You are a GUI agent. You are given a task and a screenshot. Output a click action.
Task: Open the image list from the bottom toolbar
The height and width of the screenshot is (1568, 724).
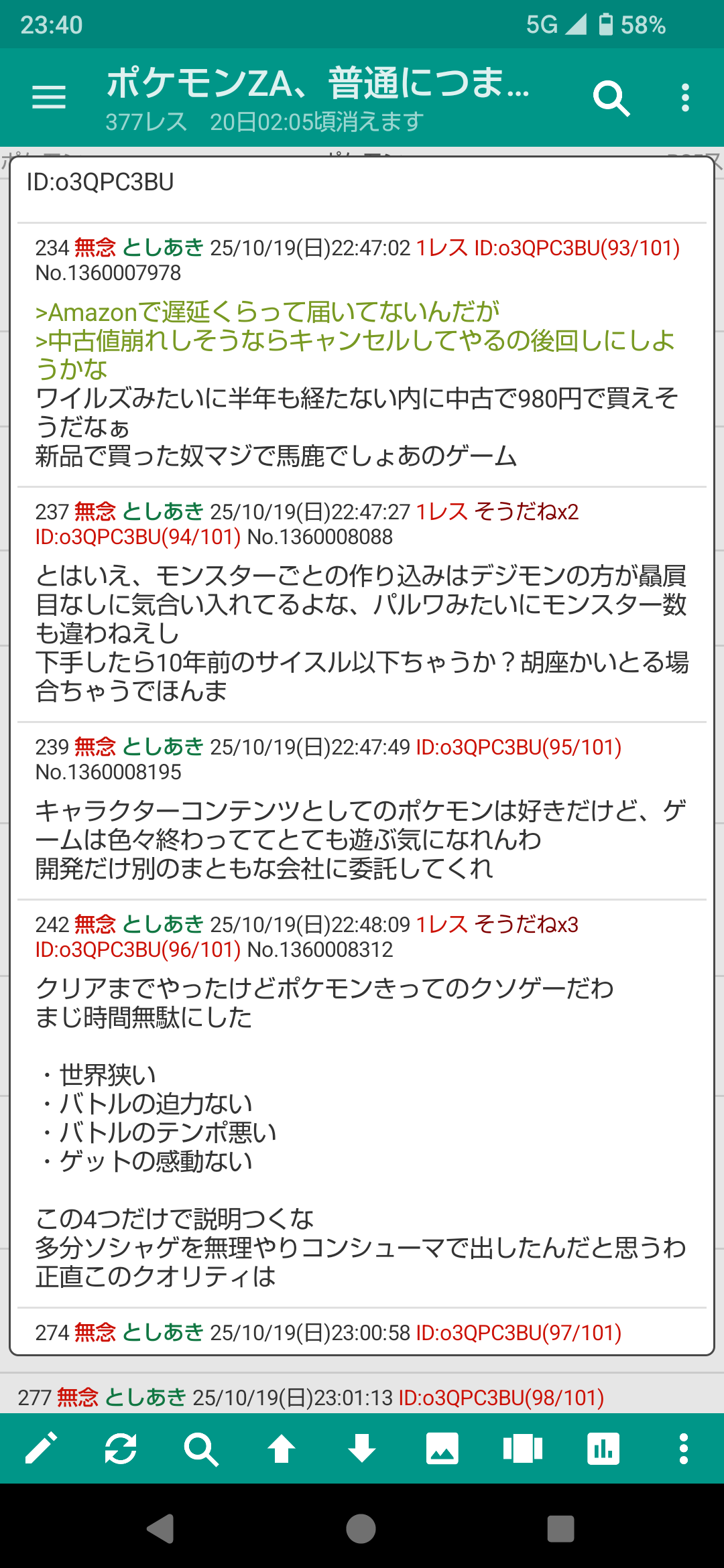coord(442,1449)
